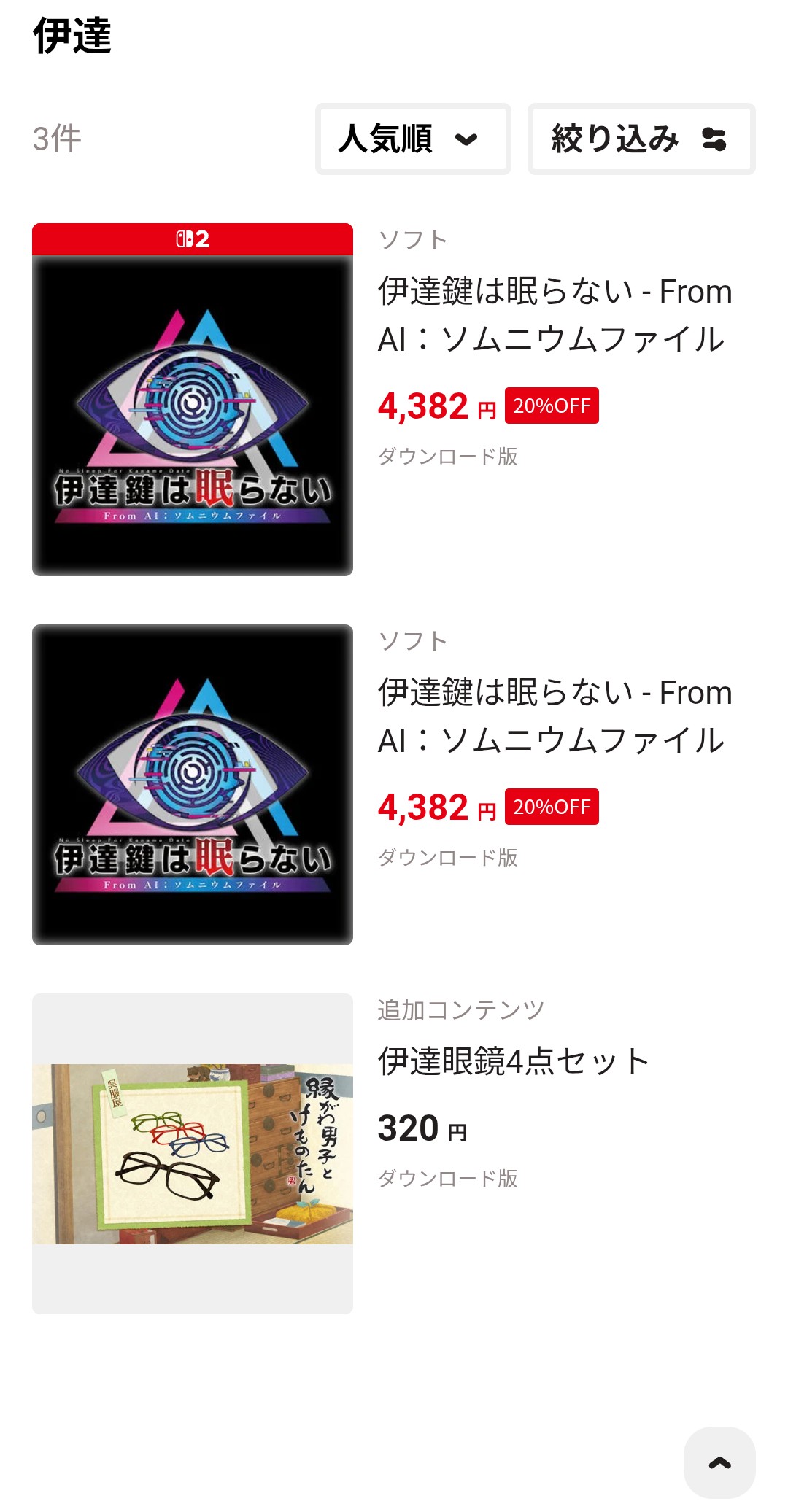Open the 伊達眼鏡4点セット add-on content
788x1512 pixels.
pyautogui.click(x=193, y=1153)
